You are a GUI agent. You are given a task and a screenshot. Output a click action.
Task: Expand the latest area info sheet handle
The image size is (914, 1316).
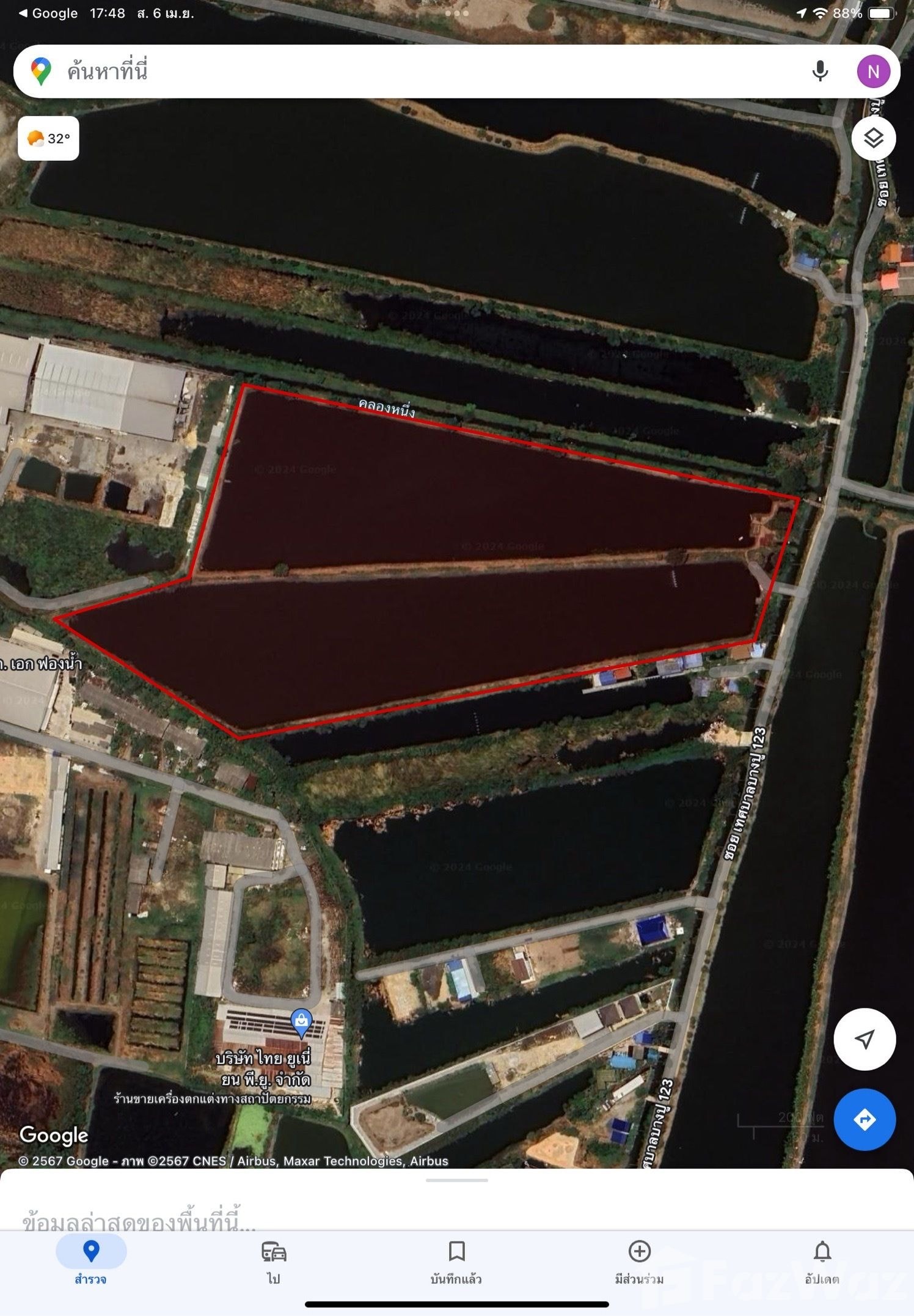(x=456, y=1180)
